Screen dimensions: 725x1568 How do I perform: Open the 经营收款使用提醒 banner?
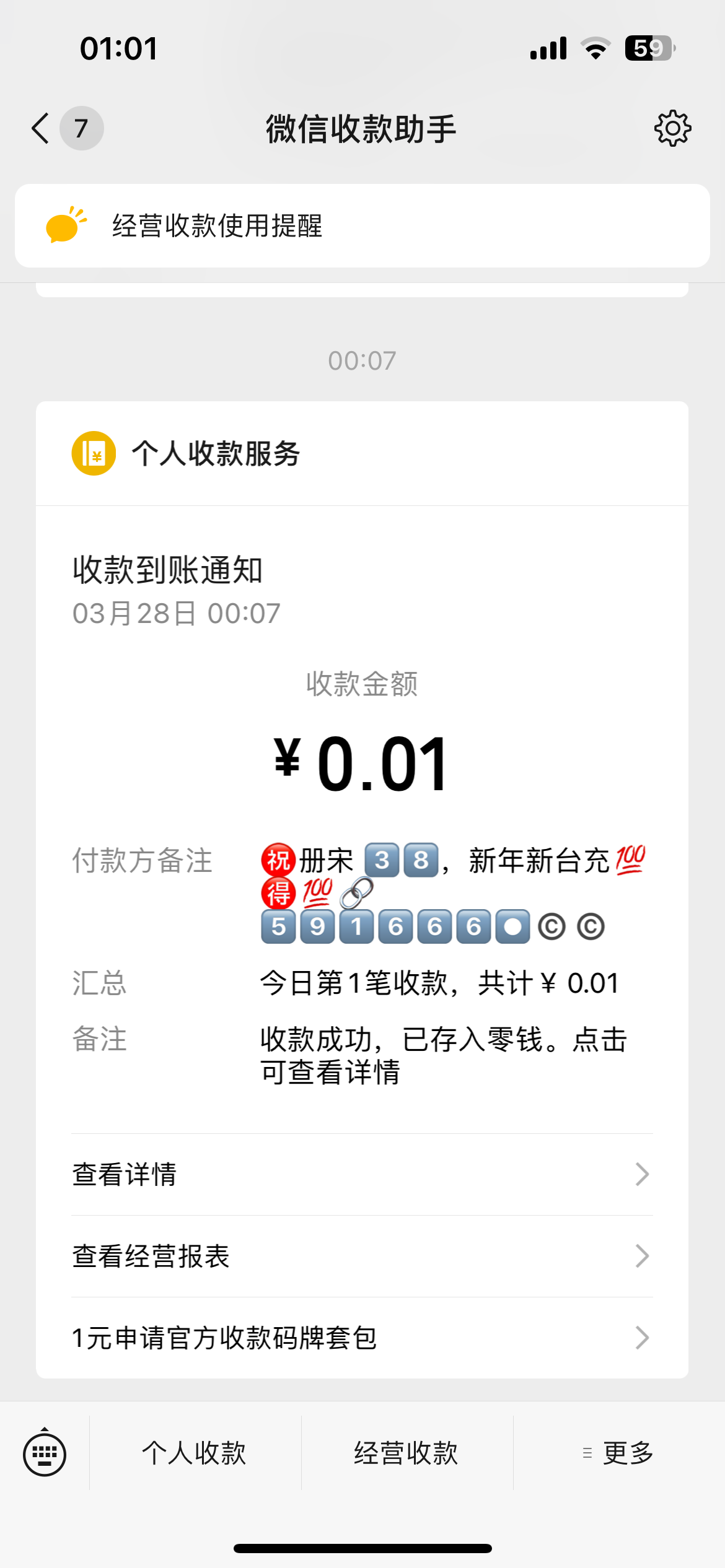click(362, 226)
